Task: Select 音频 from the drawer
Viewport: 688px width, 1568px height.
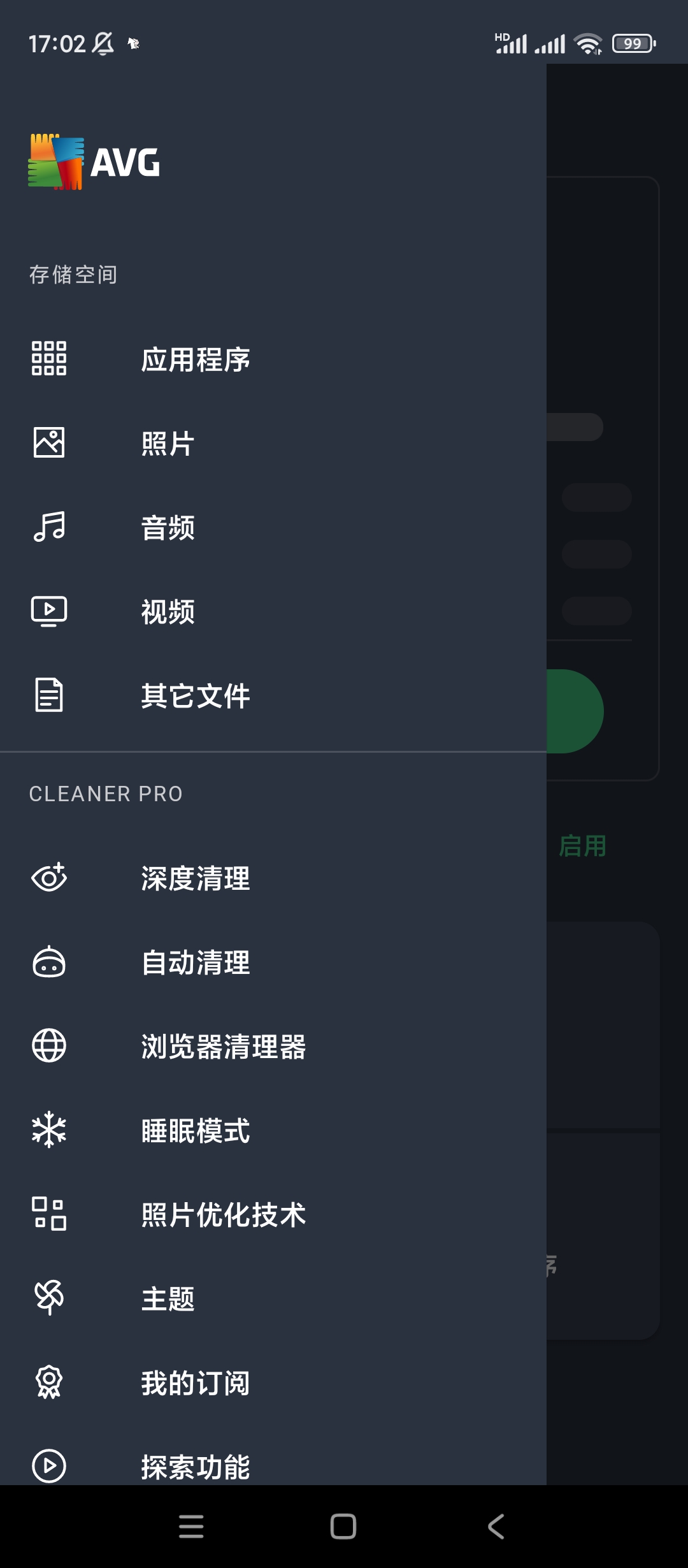Action: coord(273,527)
